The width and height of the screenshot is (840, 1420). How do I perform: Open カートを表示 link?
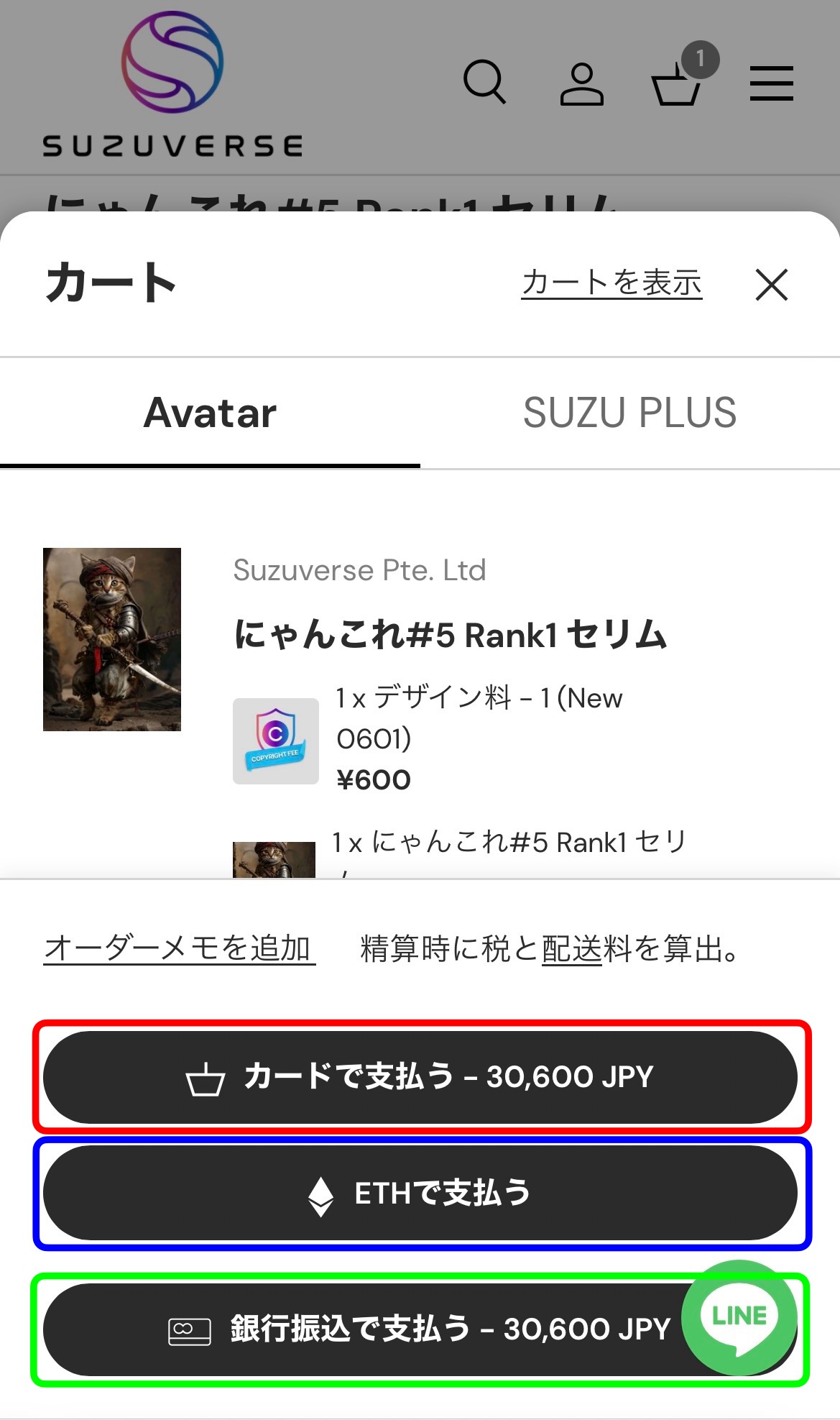pyautogui.click(x=612, y=282)
